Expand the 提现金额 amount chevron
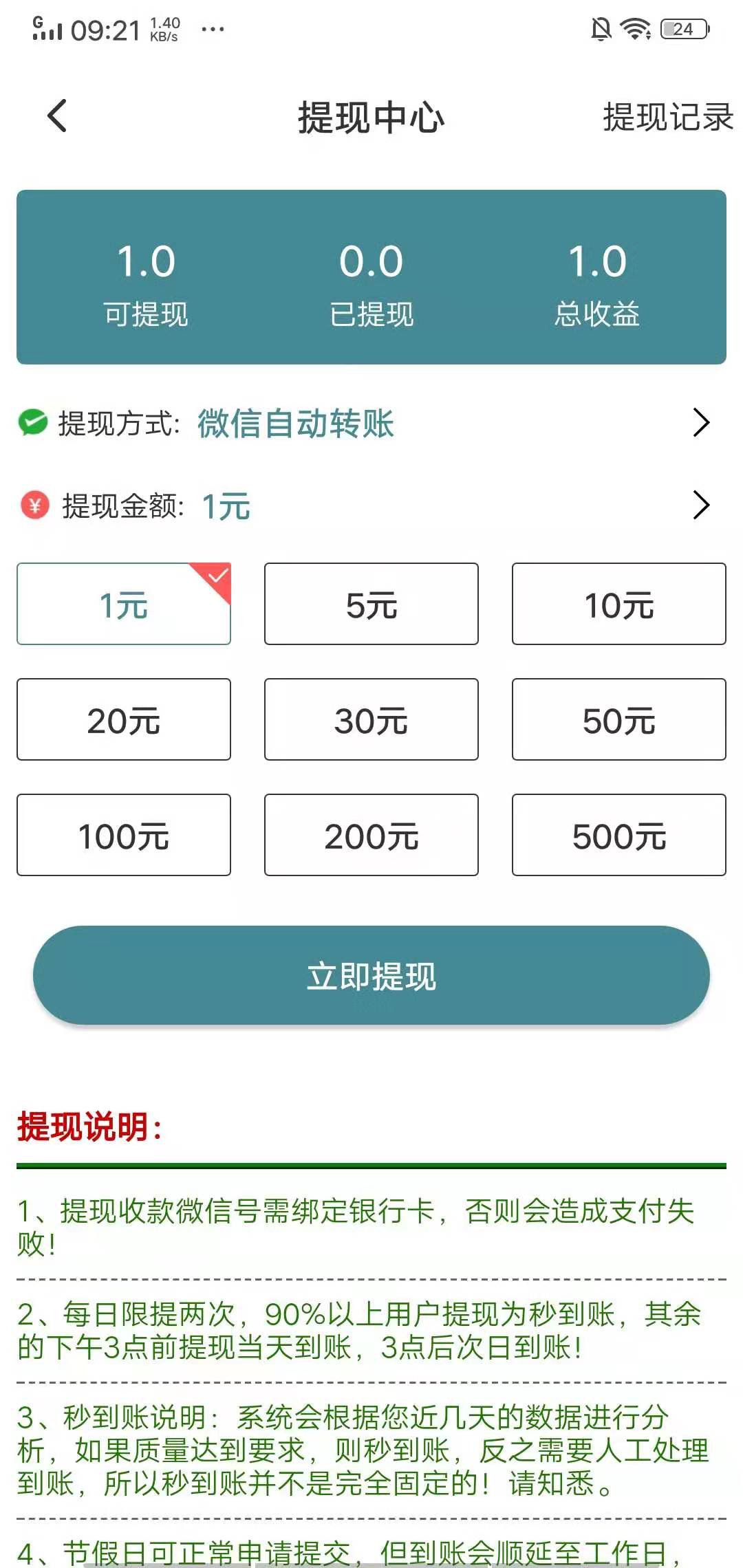743x1568 pixels. tap(703, 507)
